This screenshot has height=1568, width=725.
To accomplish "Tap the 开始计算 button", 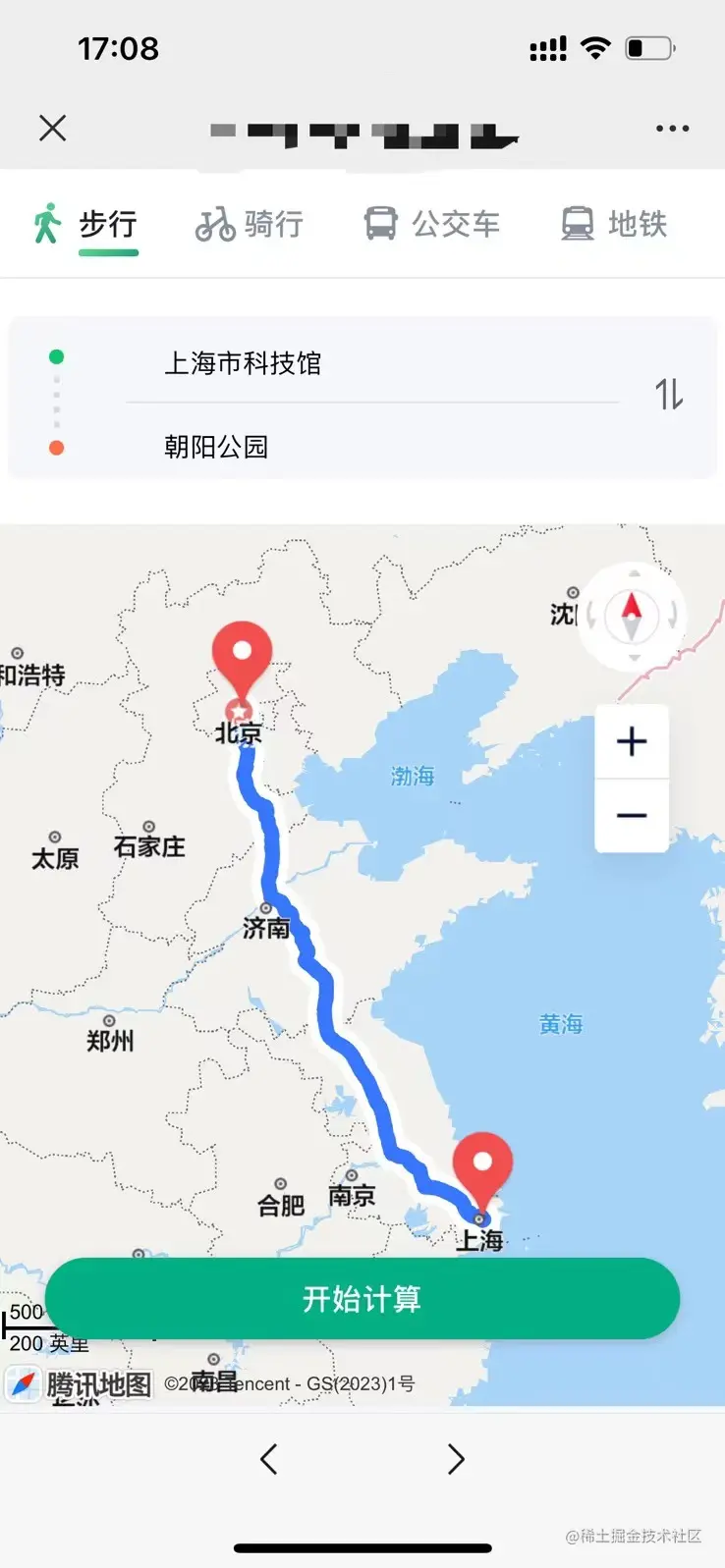I will tap(362, 1299).
